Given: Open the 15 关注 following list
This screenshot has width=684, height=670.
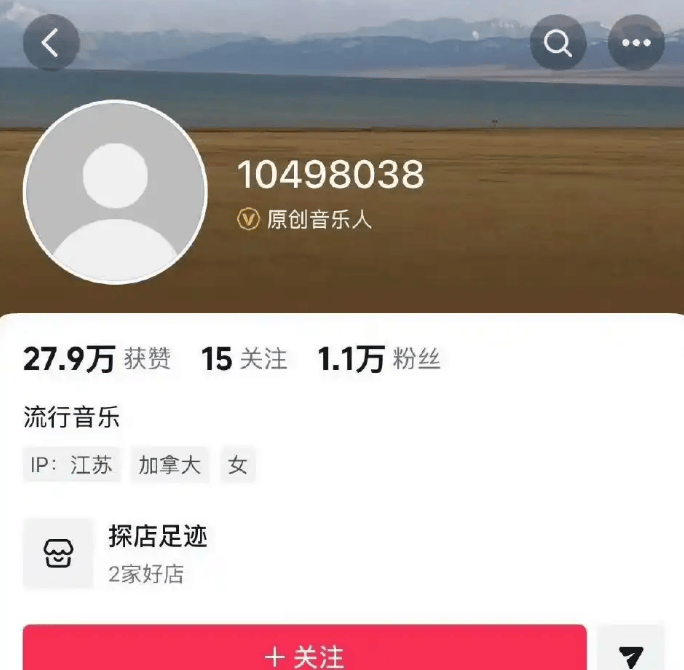Looking at the screenshot, I should tap(244, 359).
